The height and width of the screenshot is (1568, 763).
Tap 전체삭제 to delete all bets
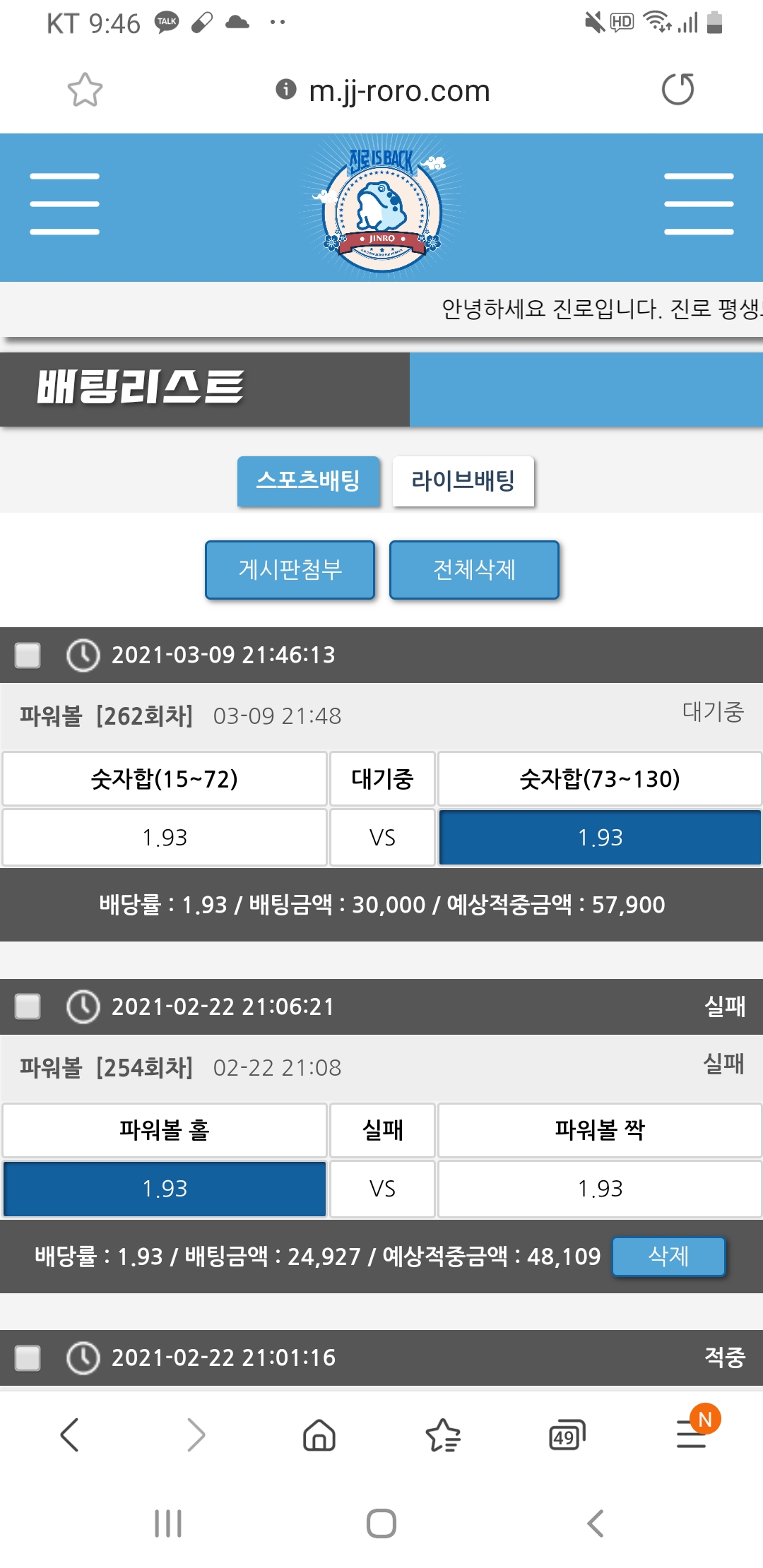pyautogui.click(x=474, y=569)
